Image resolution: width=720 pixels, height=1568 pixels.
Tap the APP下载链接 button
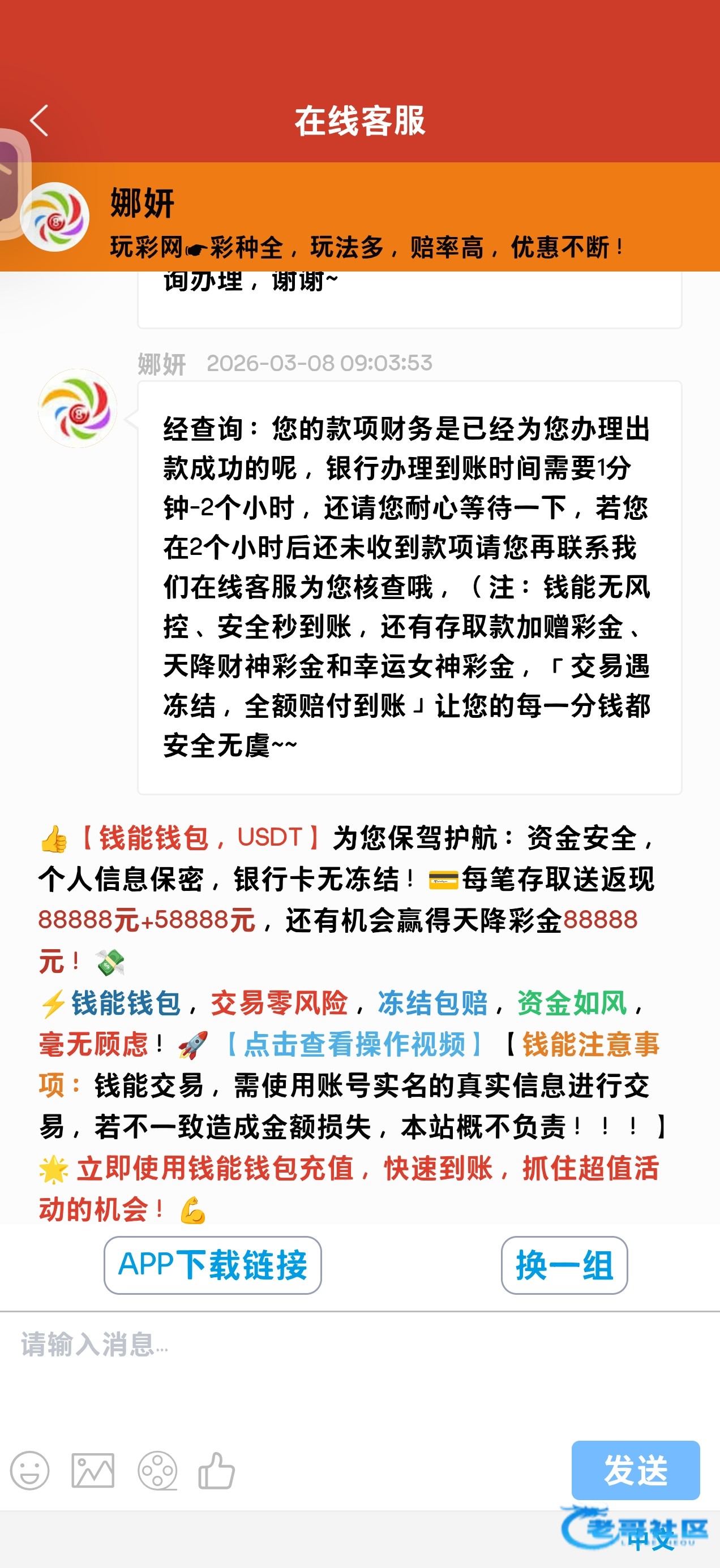pos(213,1265)
